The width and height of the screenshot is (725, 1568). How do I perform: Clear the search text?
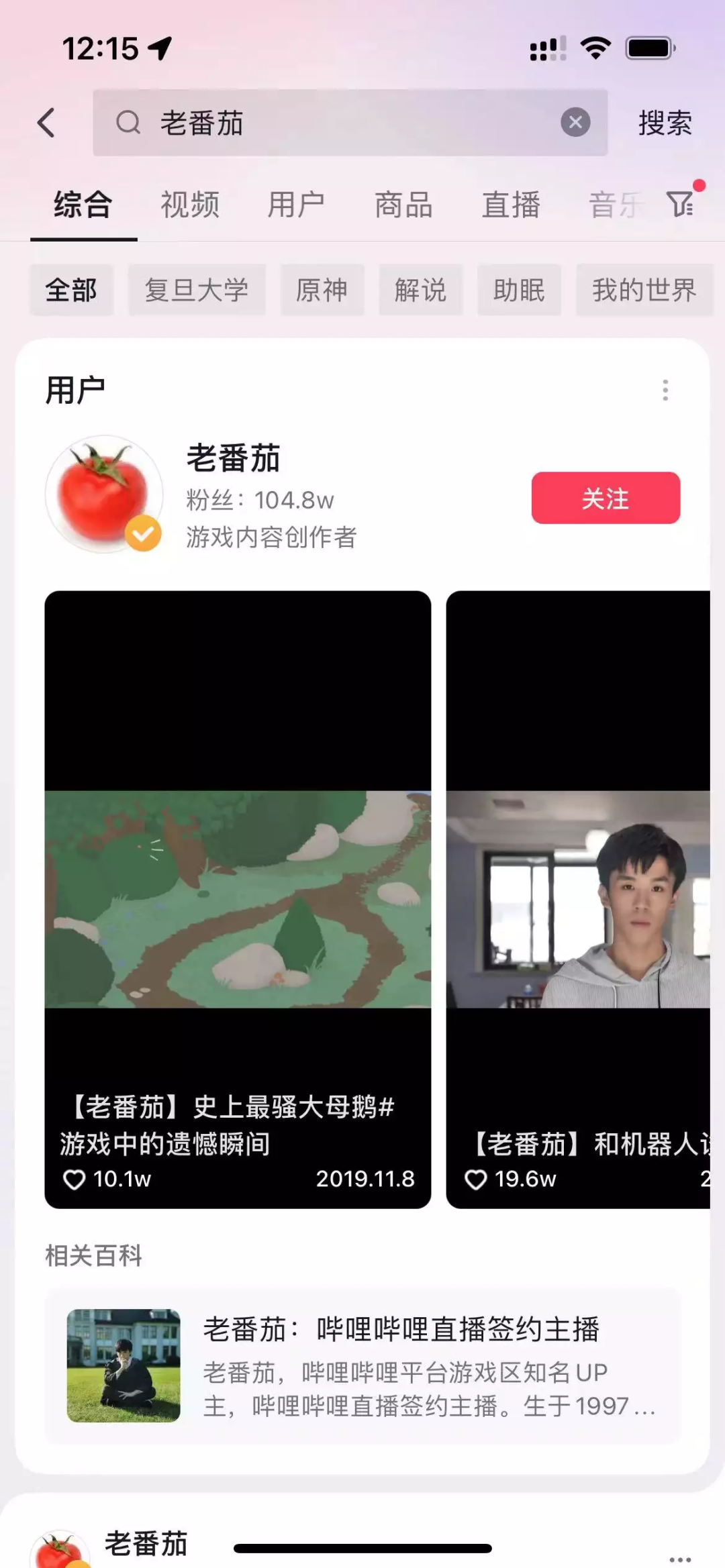coord(575,123)
